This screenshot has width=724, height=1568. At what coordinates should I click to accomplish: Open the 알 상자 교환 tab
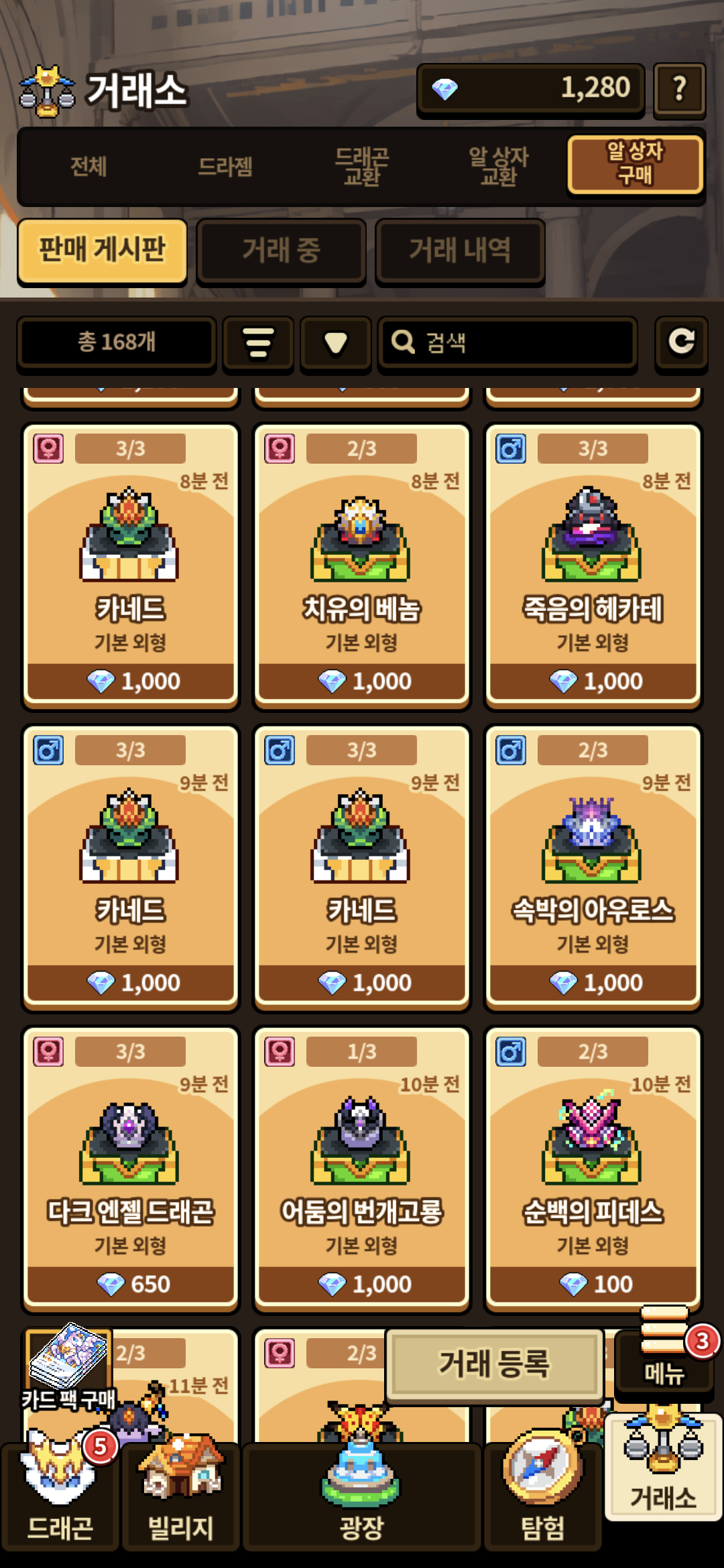pos(498,166)
